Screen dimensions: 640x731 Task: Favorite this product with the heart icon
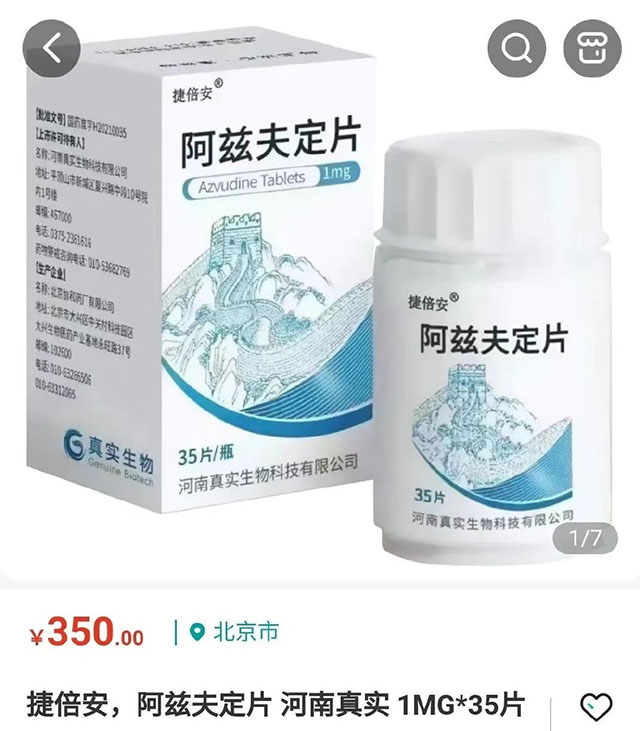pyautogui.click(x=595, y=704)
